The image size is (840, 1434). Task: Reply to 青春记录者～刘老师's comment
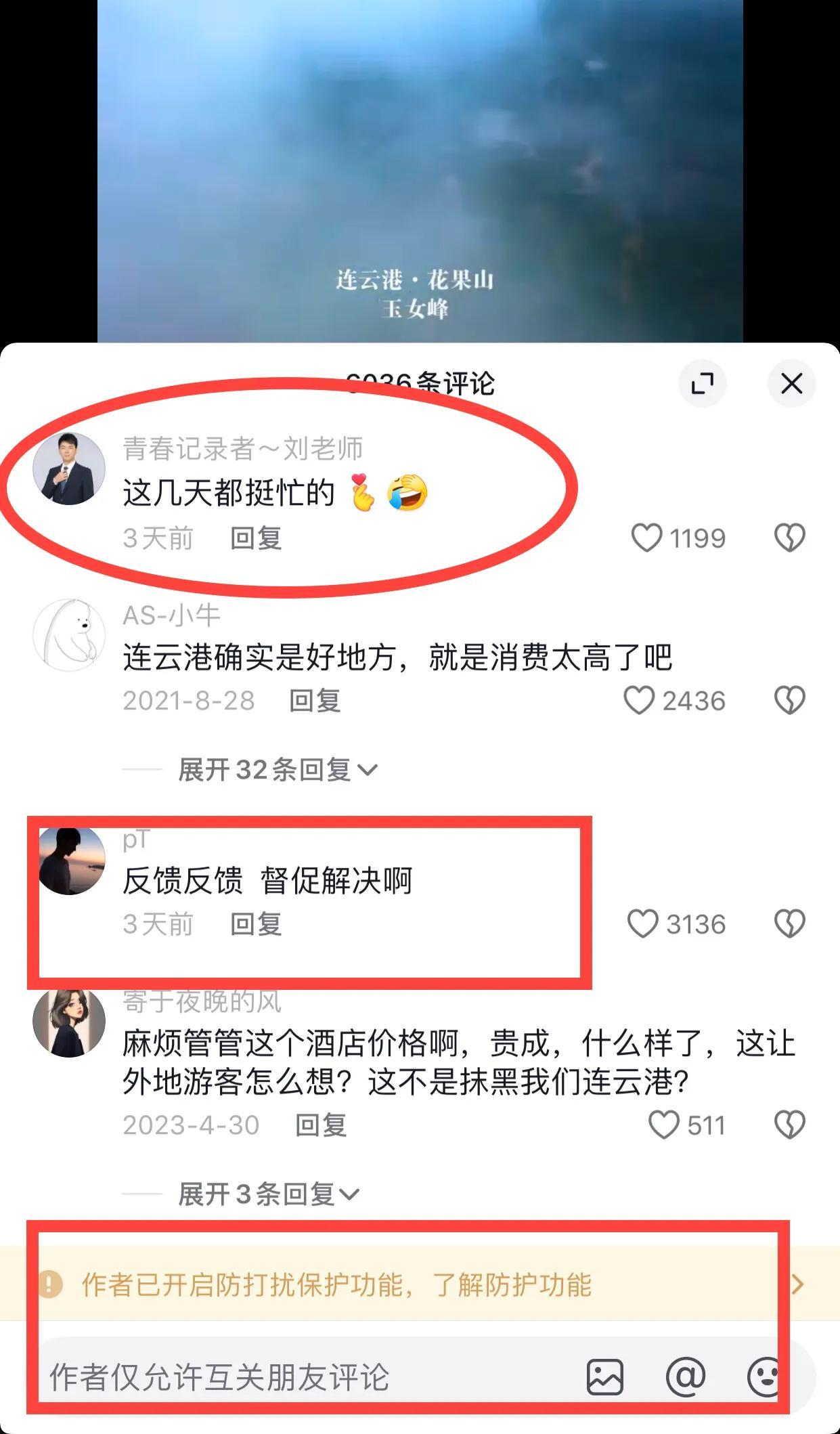[256, 538]
